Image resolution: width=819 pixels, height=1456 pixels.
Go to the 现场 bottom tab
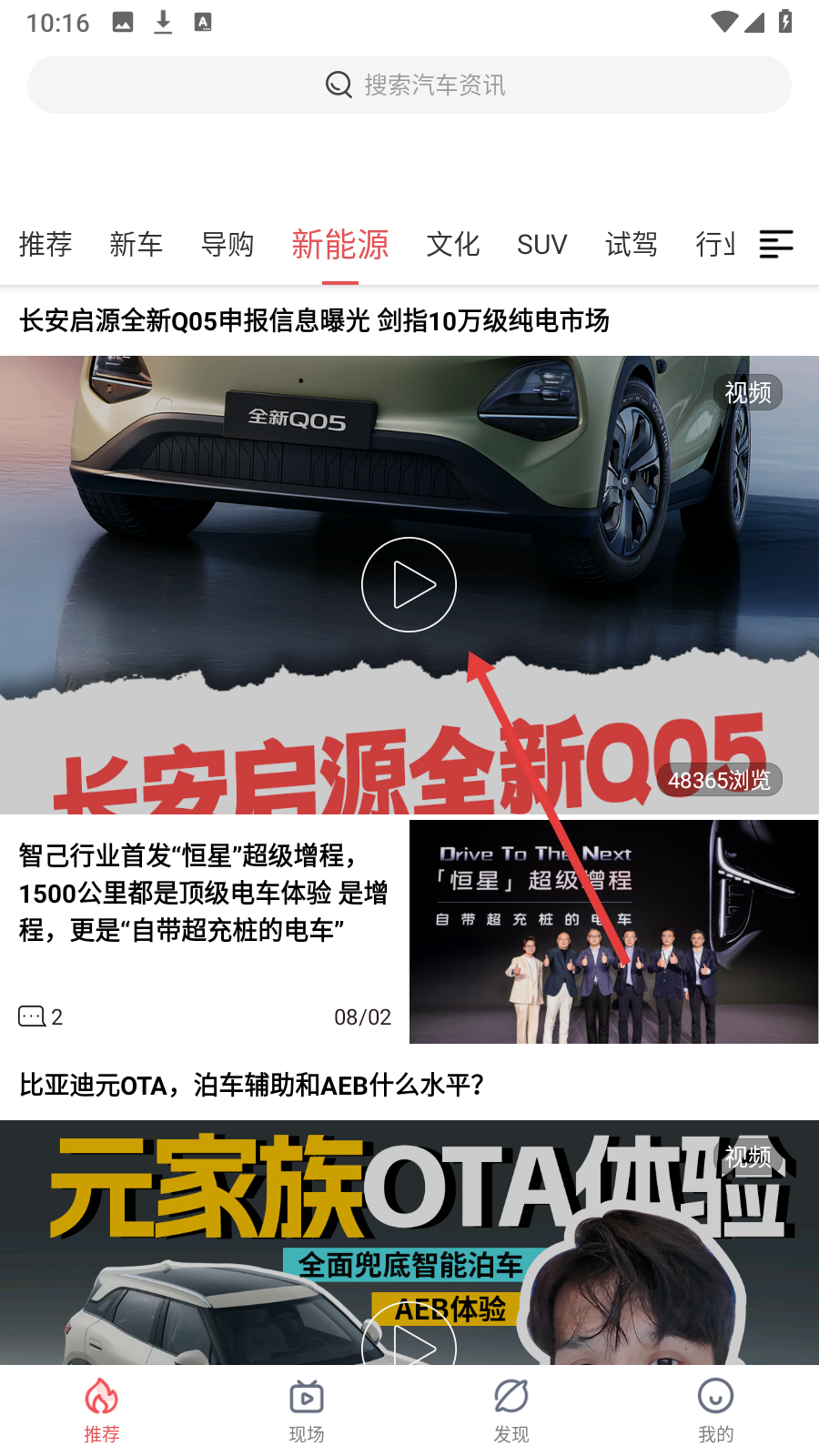pos(307,1410)
